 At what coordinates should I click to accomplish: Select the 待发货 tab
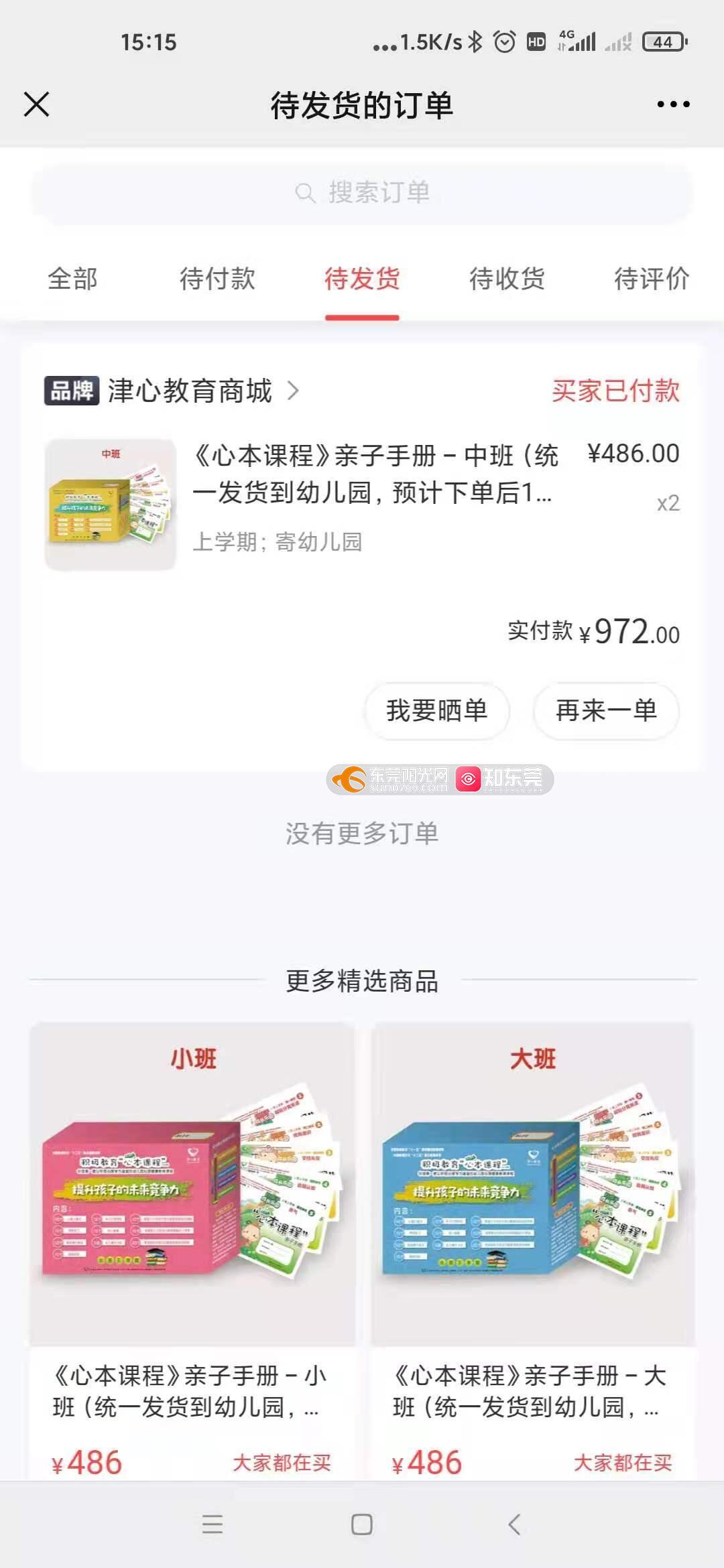point(362,279)
